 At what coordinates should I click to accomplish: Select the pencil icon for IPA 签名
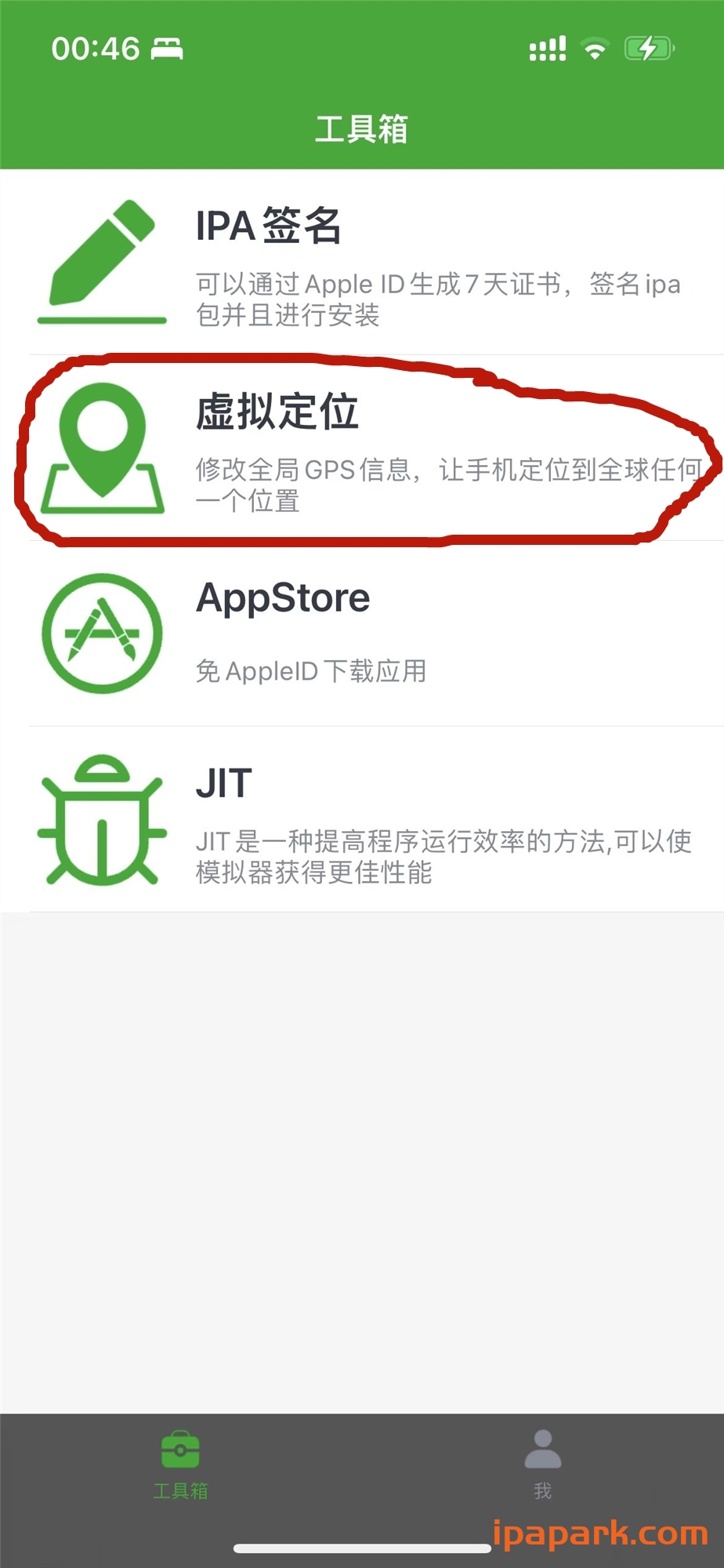click(x=102, y=259)
